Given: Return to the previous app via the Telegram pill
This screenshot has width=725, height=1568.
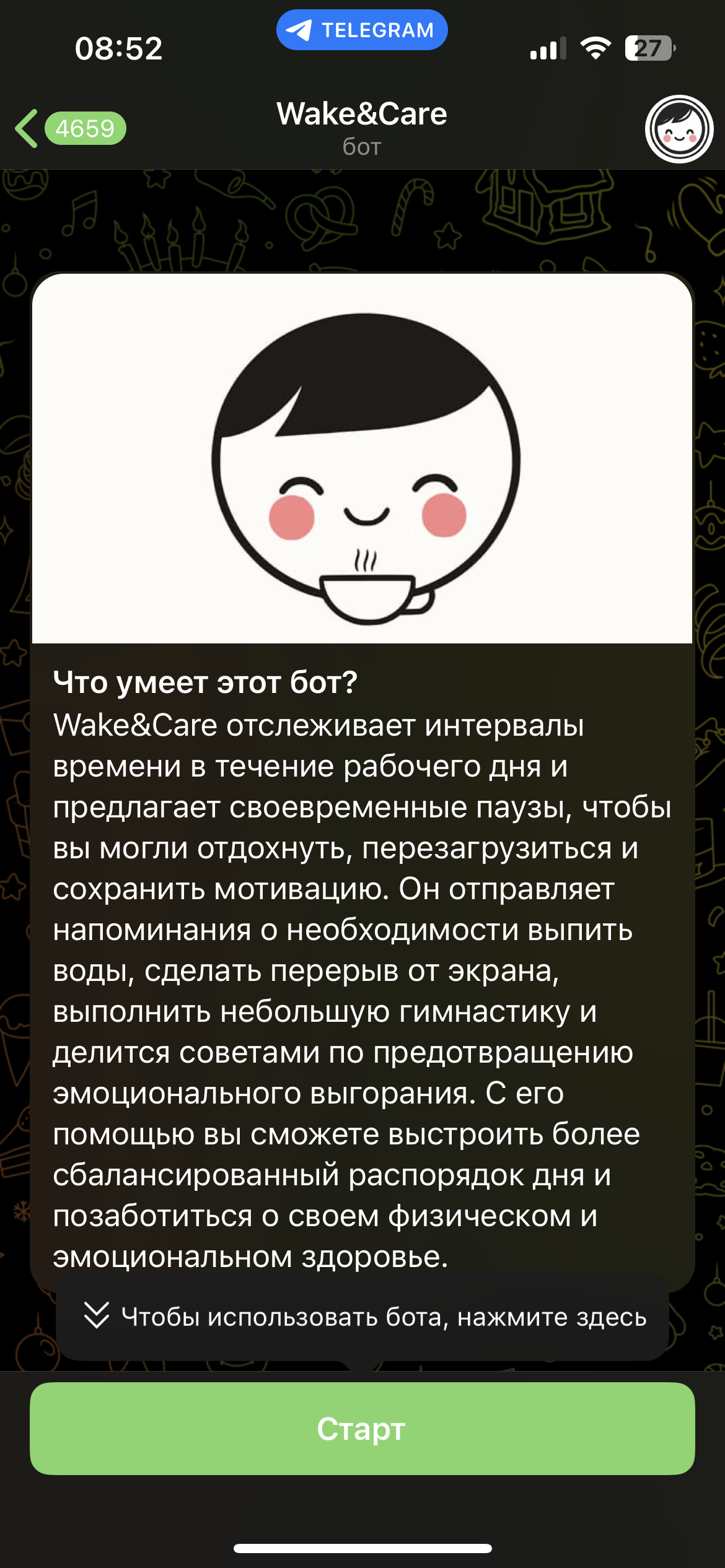Looking at the screenshot, I should pyautogui.click(x=362, y=30).
